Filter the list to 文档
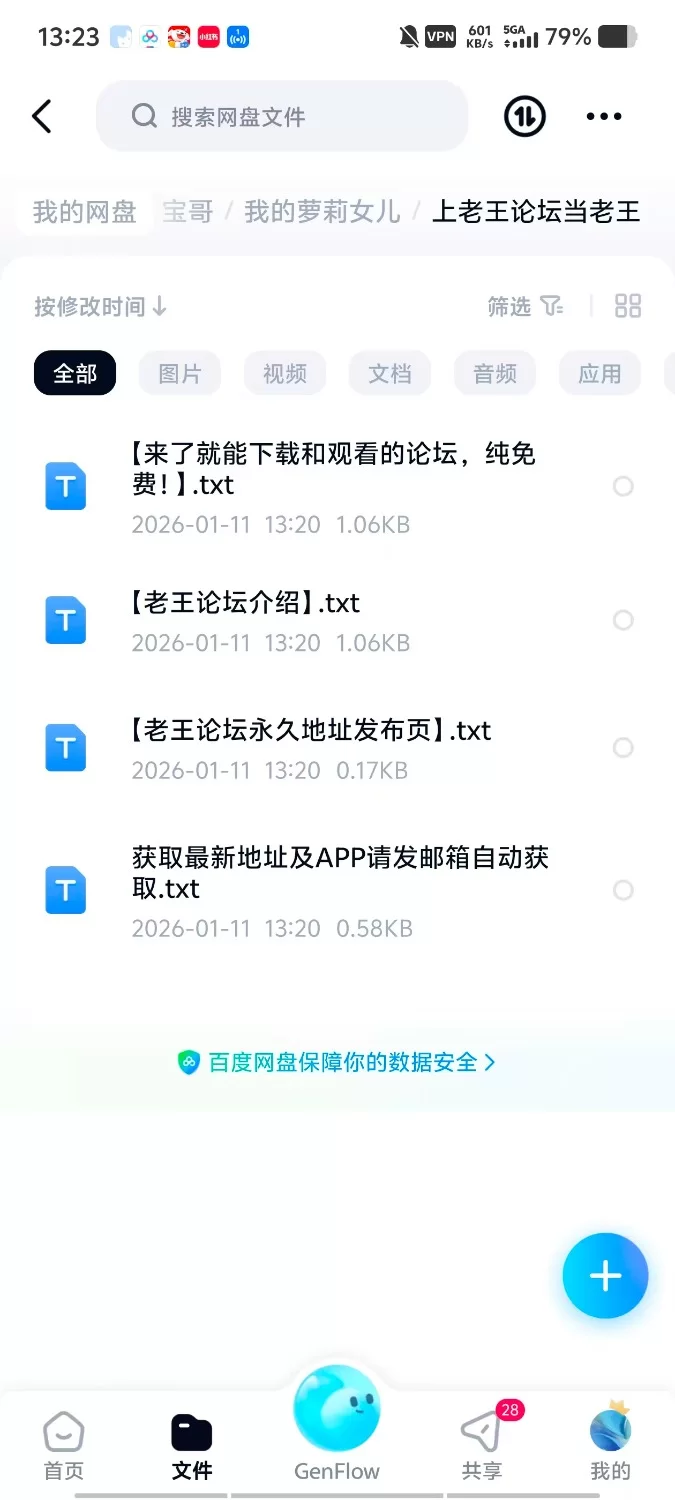This screenshot has width=675, height=1500. [x=390, y=374]
